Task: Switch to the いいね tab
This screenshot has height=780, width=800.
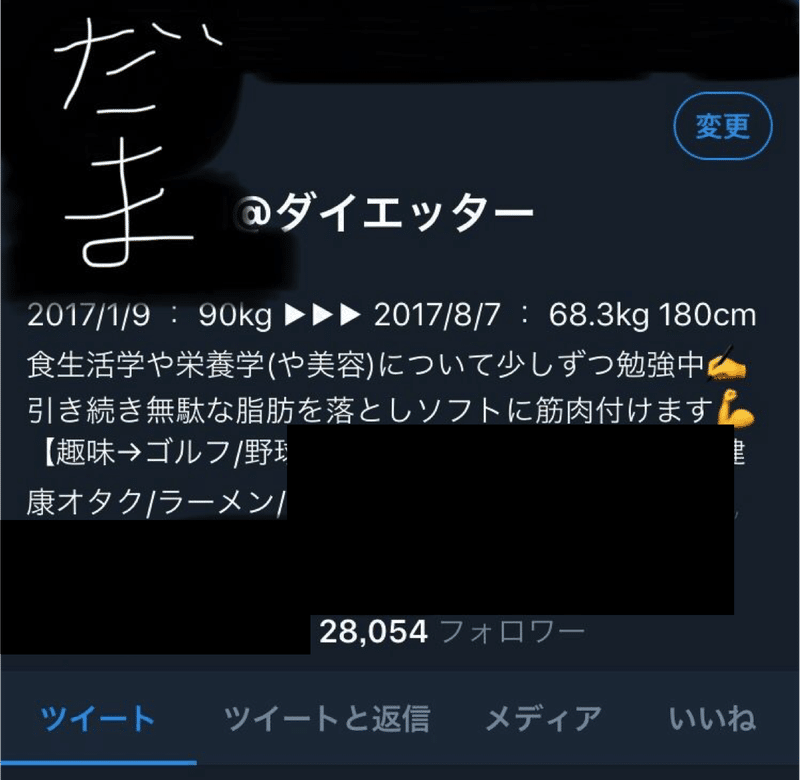Action: 712,718
